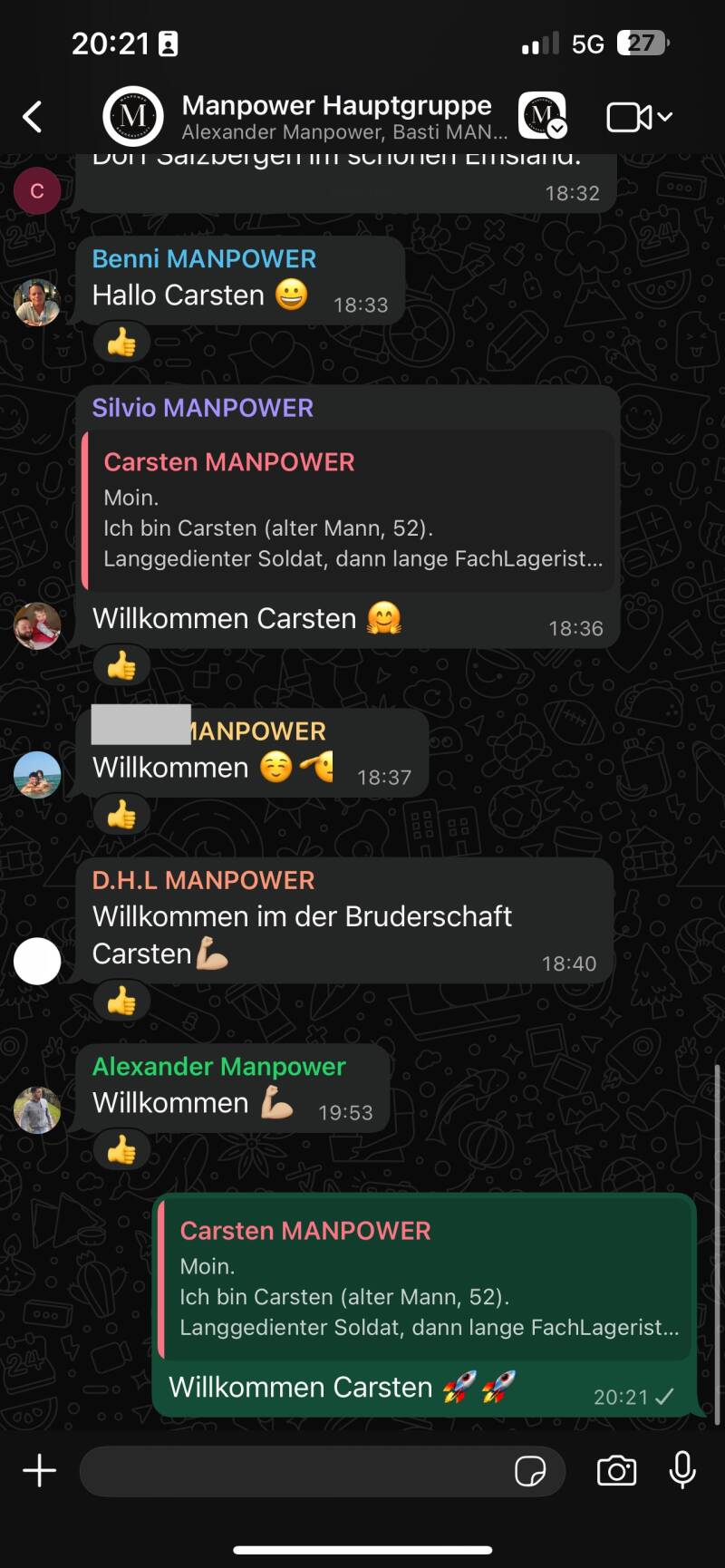Open the camera to take a photo
725x1568 pixels.
(x=616, y=1470)
